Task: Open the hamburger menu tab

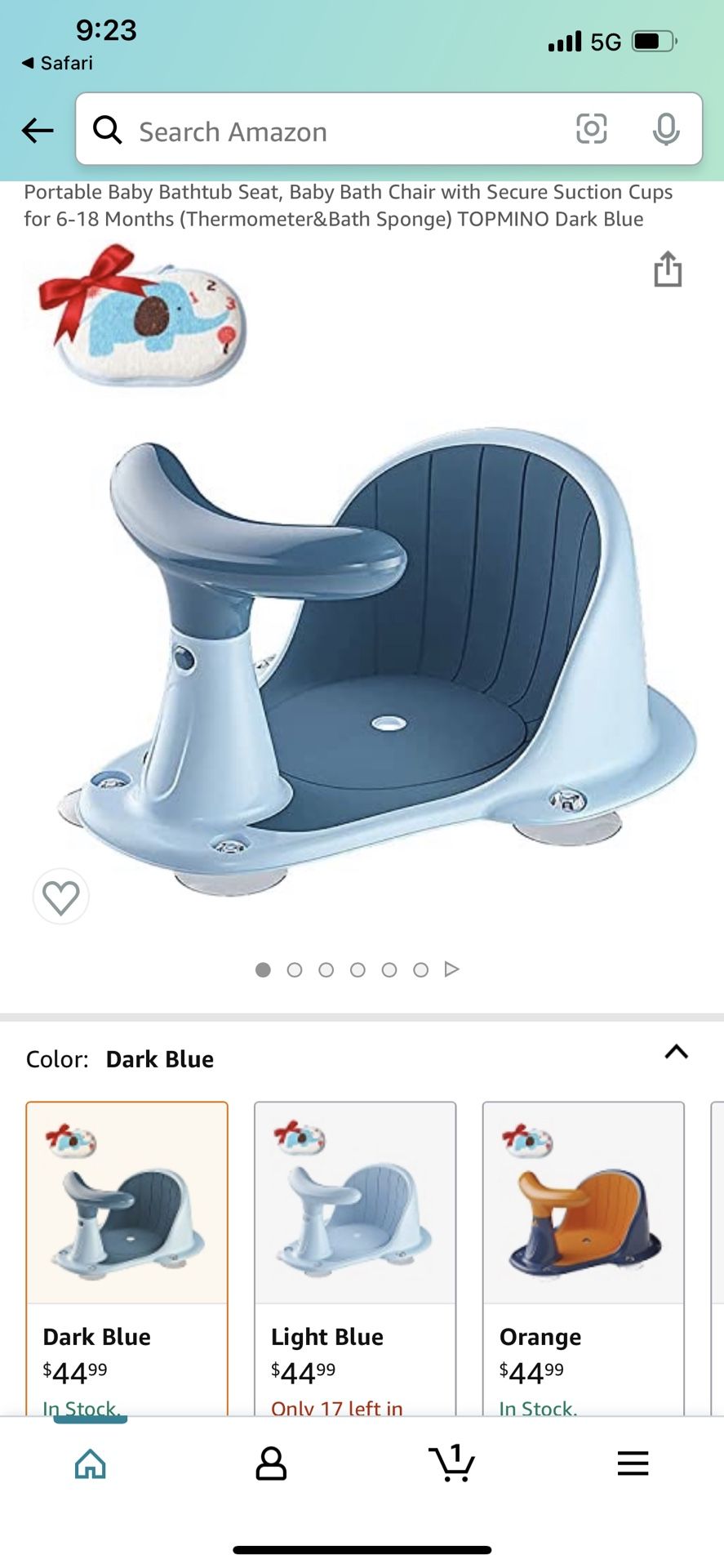Action: (633, 1463)
